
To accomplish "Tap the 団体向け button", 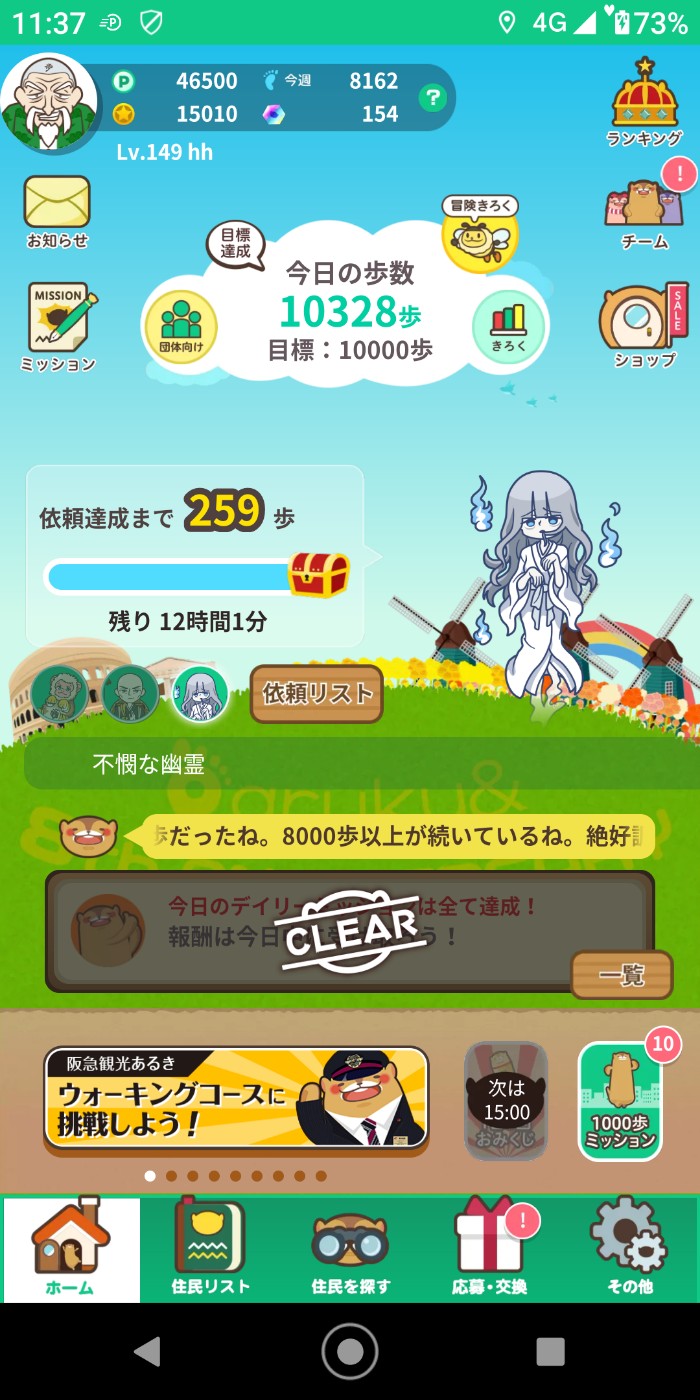I will 181,325.
